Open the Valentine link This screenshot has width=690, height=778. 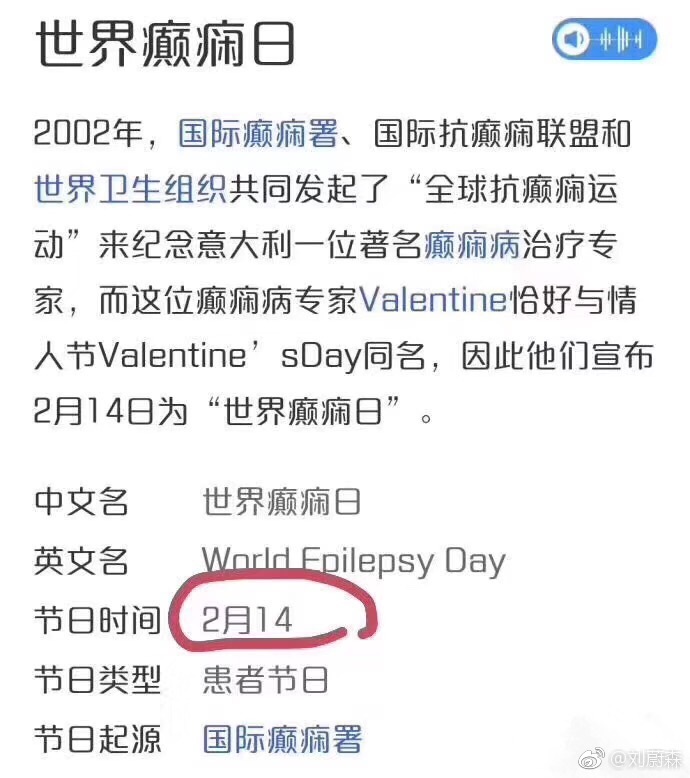432,300
